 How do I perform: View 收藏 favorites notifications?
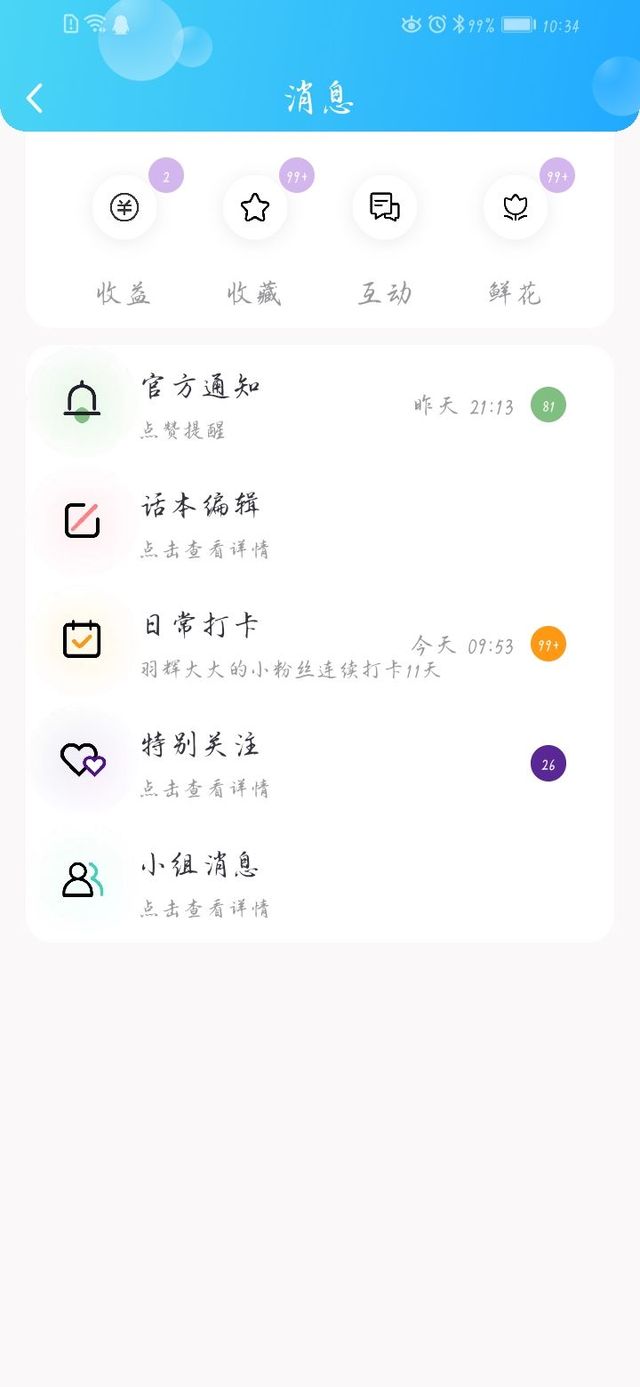coord(255,208)
